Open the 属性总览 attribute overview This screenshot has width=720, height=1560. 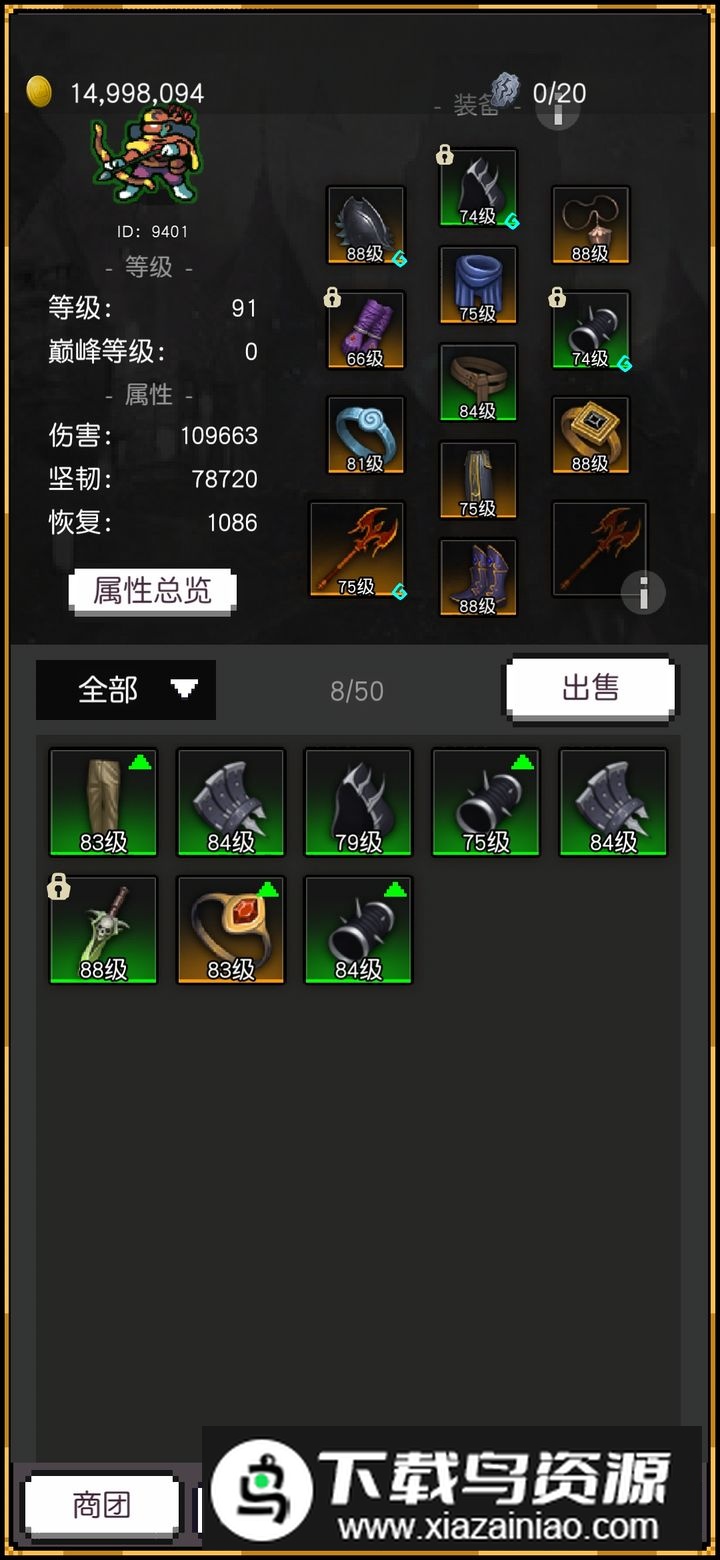[152, 591]
